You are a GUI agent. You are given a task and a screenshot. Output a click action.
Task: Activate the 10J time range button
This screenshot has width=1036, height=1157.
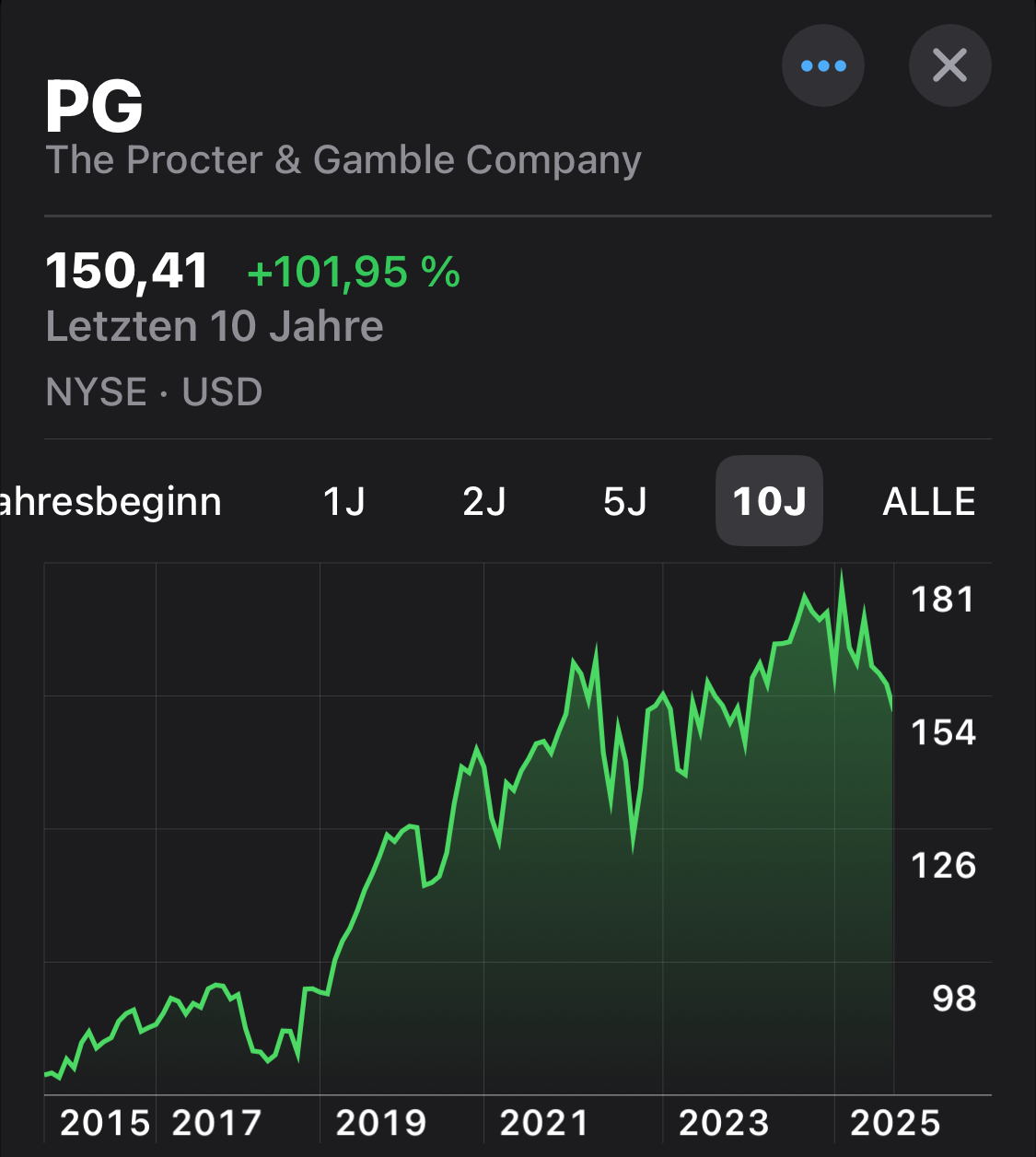[x=768, y=501]
